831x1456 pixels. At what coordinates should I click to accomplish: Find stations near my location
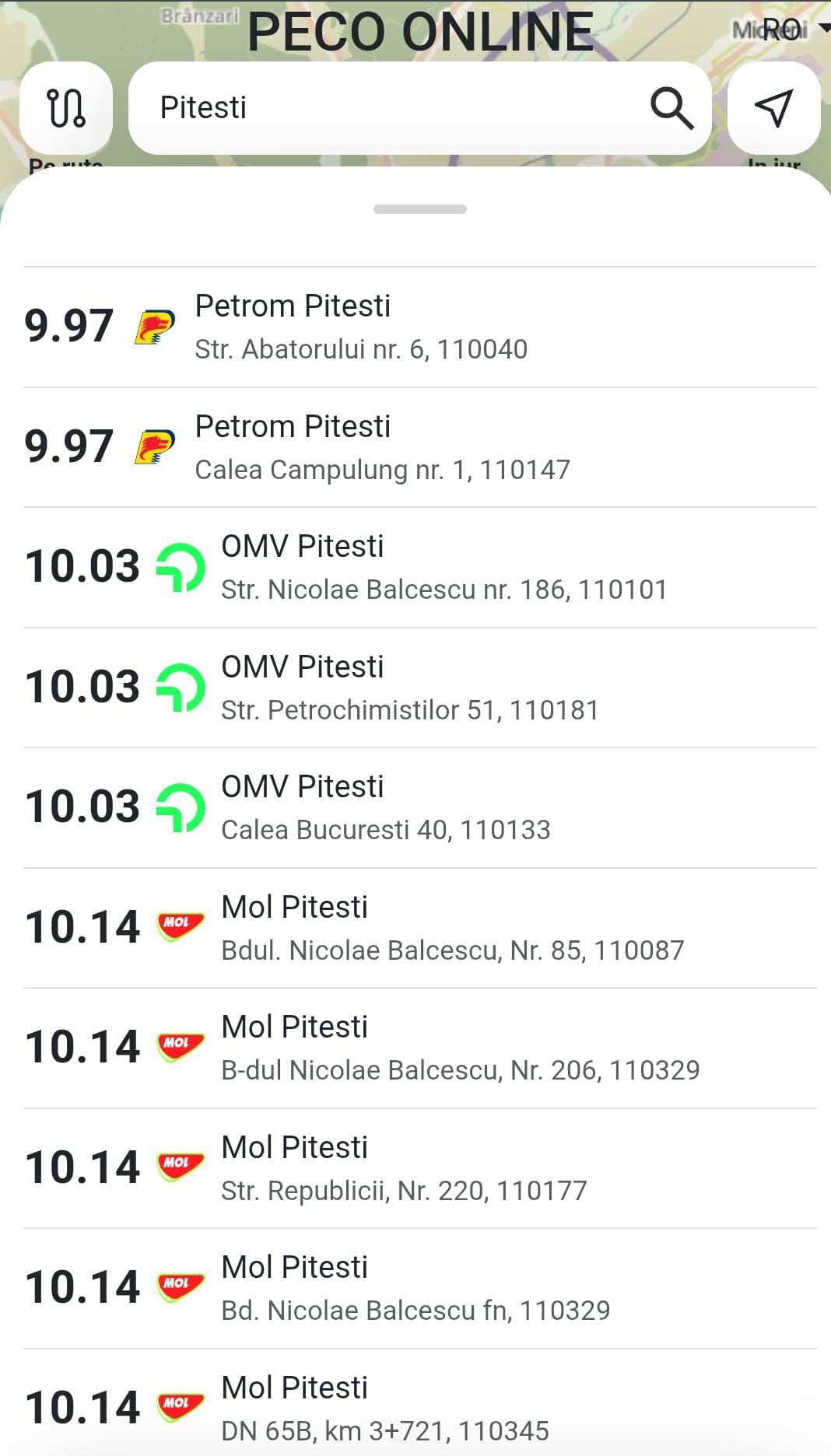pos(773,108)
